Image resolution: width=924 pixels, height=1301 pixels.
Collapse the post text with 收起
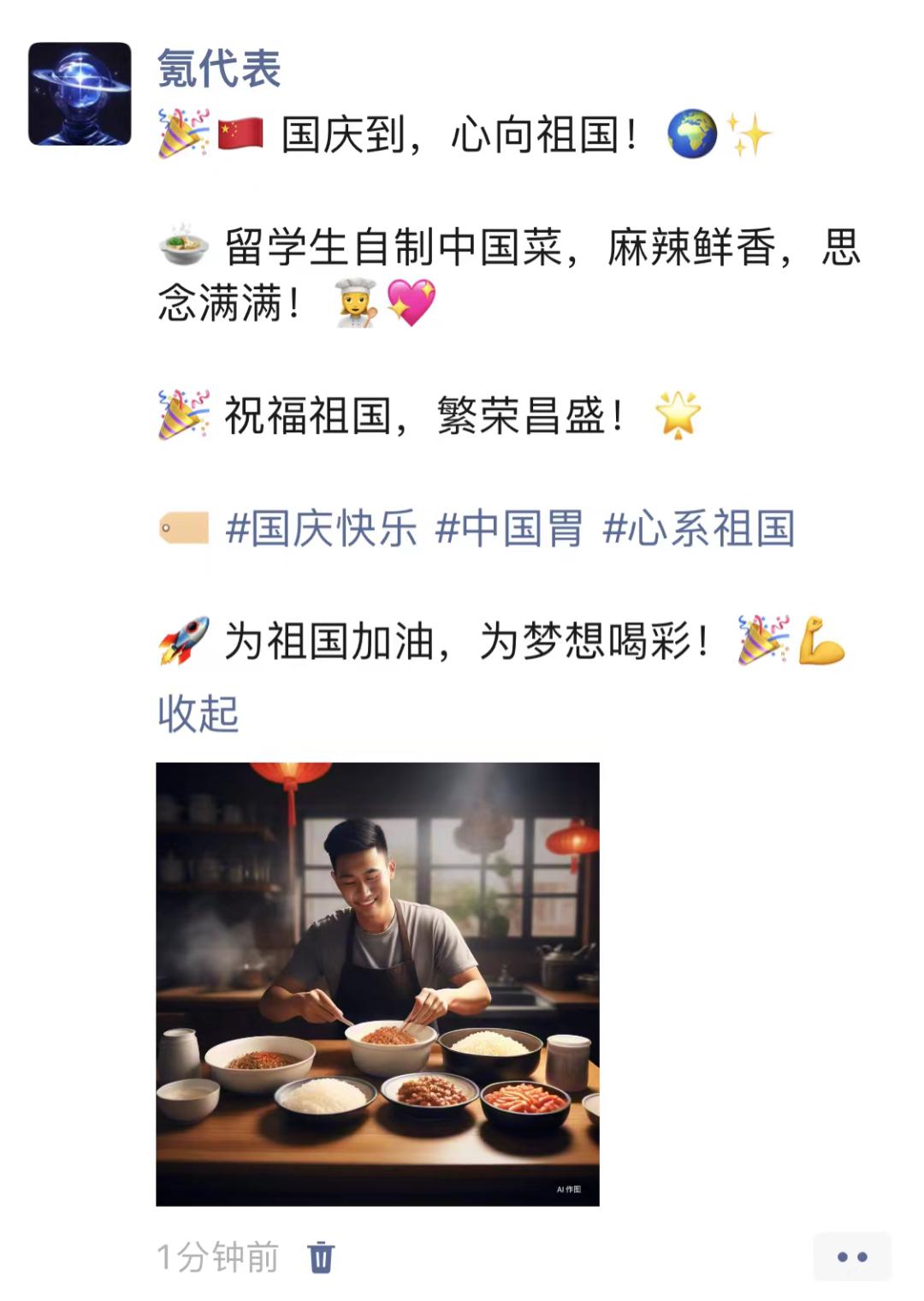click(198, 714)
